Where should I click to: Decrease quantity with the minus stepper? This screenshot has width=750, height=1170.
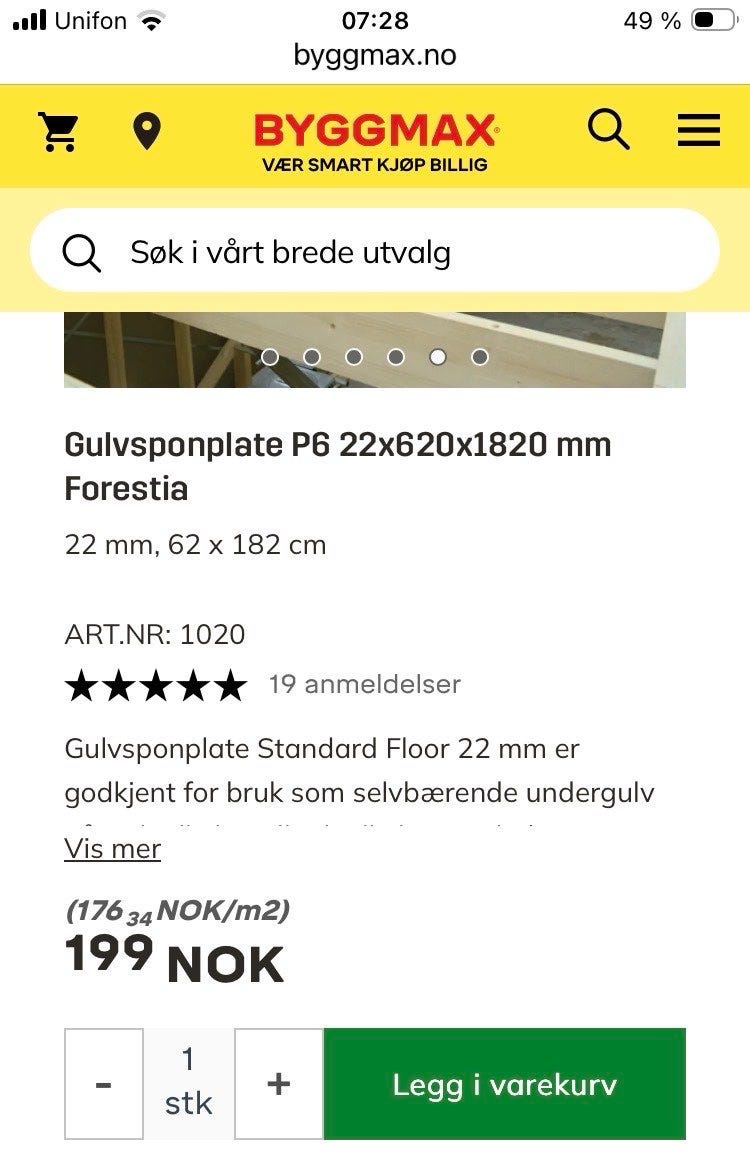[x=100, y=1083]
